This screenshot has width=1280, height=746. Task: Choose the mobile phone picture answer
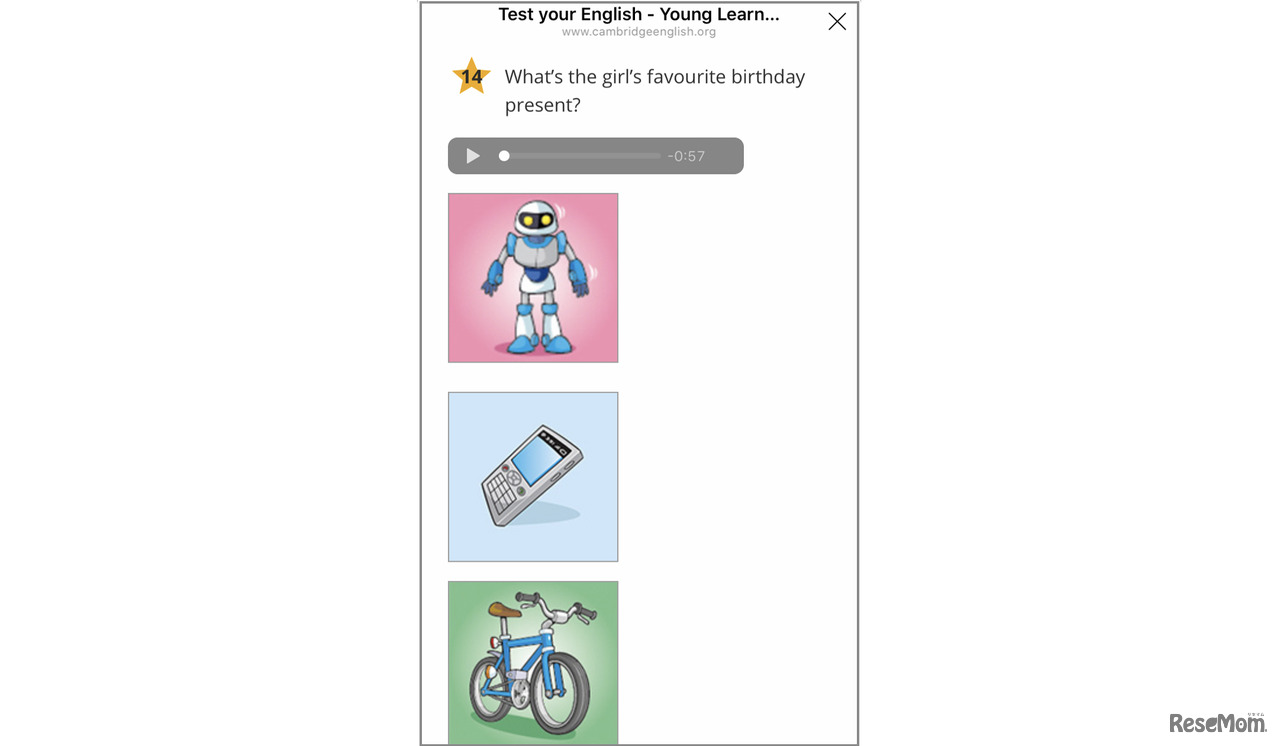click(x=533, y=476)
